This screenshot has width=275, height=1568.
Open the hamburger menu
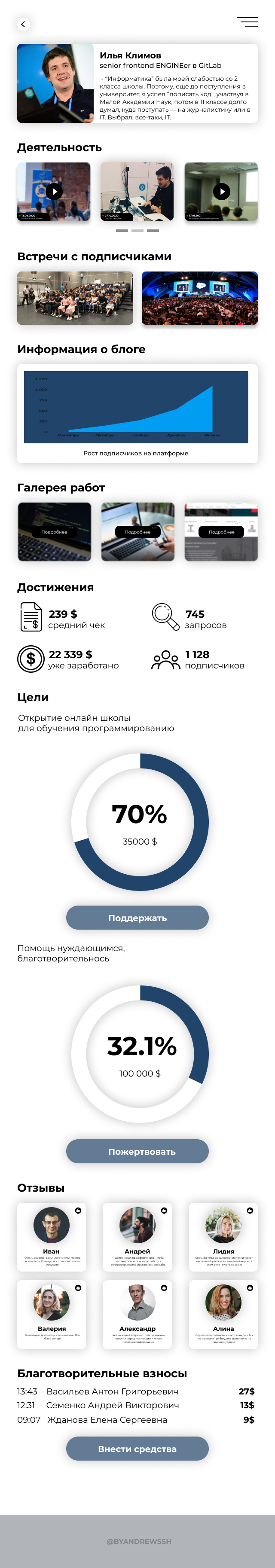pyautogui.click(x=247, y=22)
